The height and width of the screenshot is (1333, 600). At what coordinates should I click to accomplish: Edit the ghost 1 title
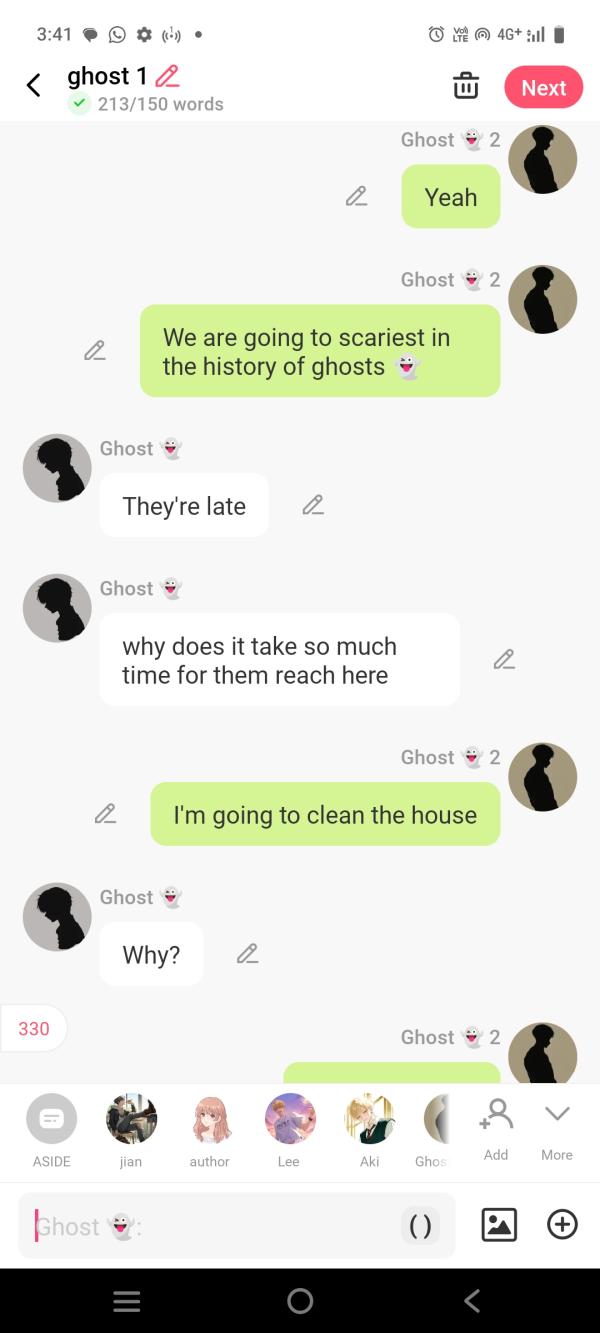click(168, 76)
